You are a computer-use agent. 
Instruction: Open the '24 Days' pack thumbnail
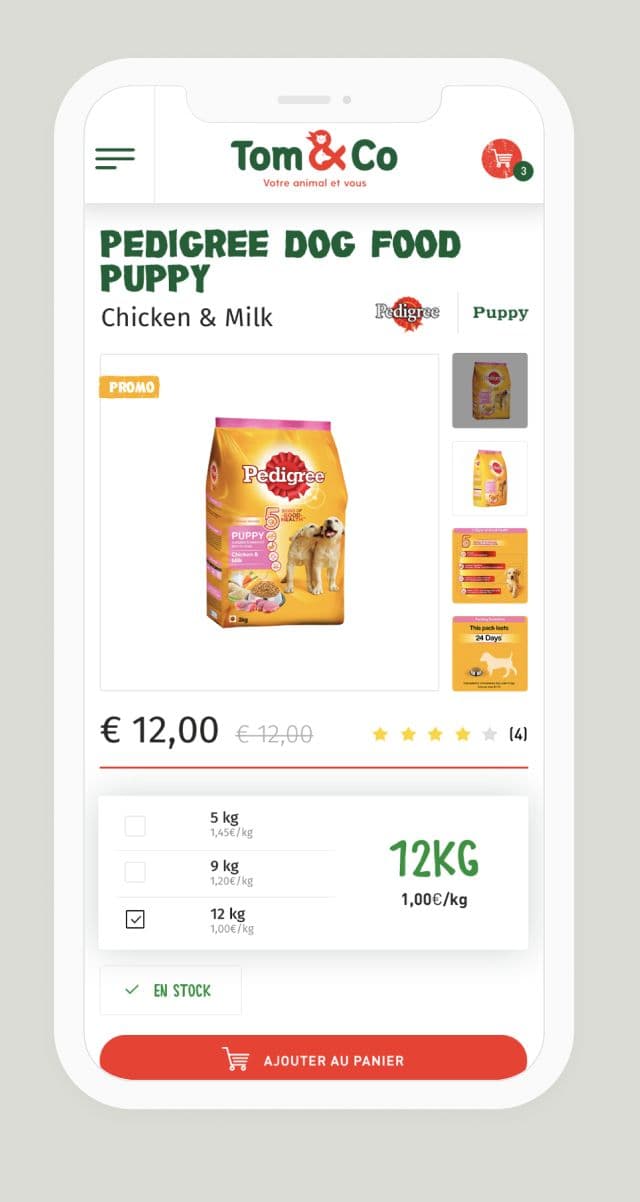coord(490,653)
